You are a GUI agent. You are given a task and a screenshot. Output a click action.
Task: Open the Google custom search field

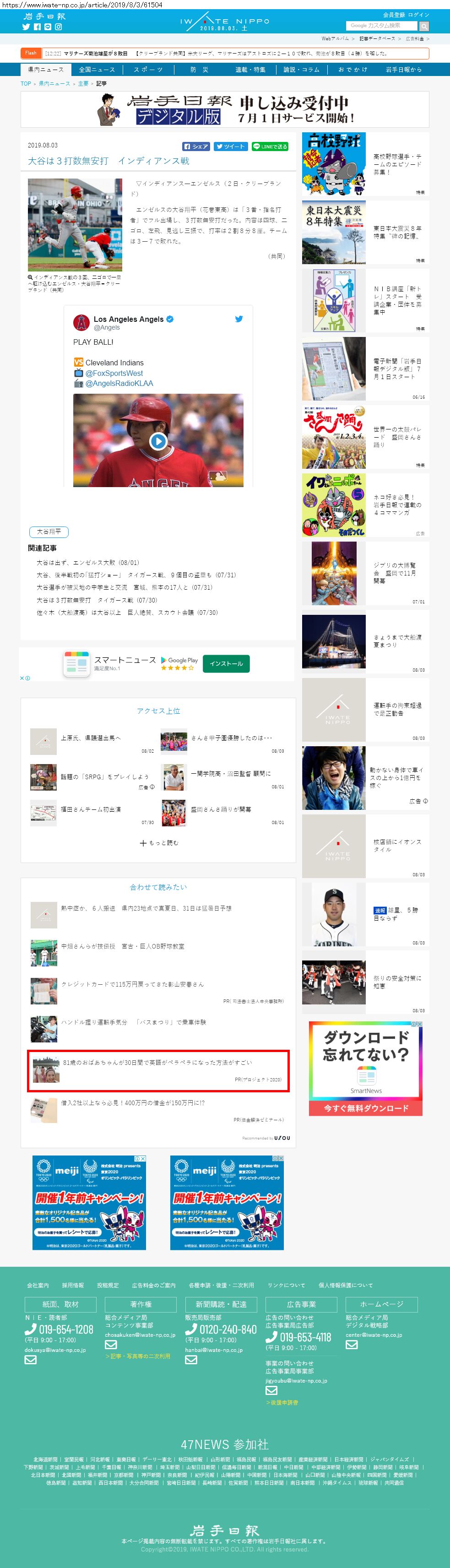(x=381, y=26)
